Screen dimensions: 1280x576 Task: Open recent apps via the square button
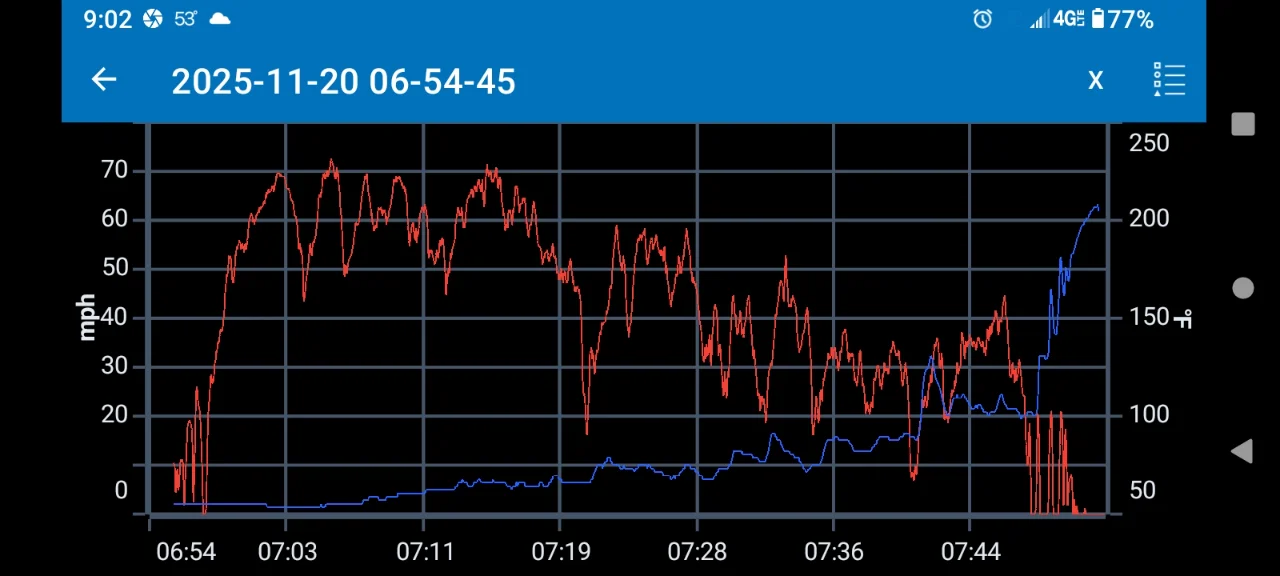pos(1243,124)
